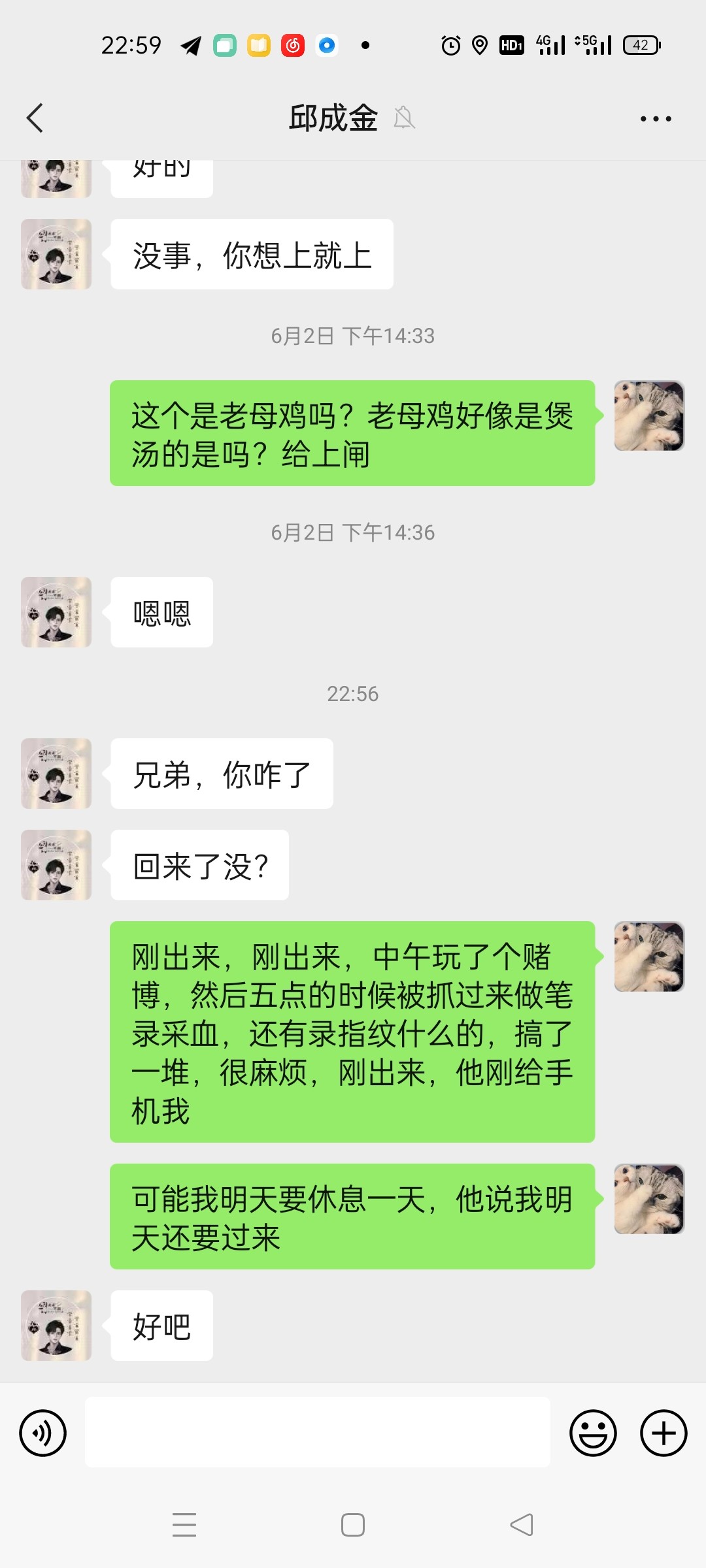Viewport: 706px width, 1568px height.
Task: Focus the message text field
Action: pos(318,1432)
